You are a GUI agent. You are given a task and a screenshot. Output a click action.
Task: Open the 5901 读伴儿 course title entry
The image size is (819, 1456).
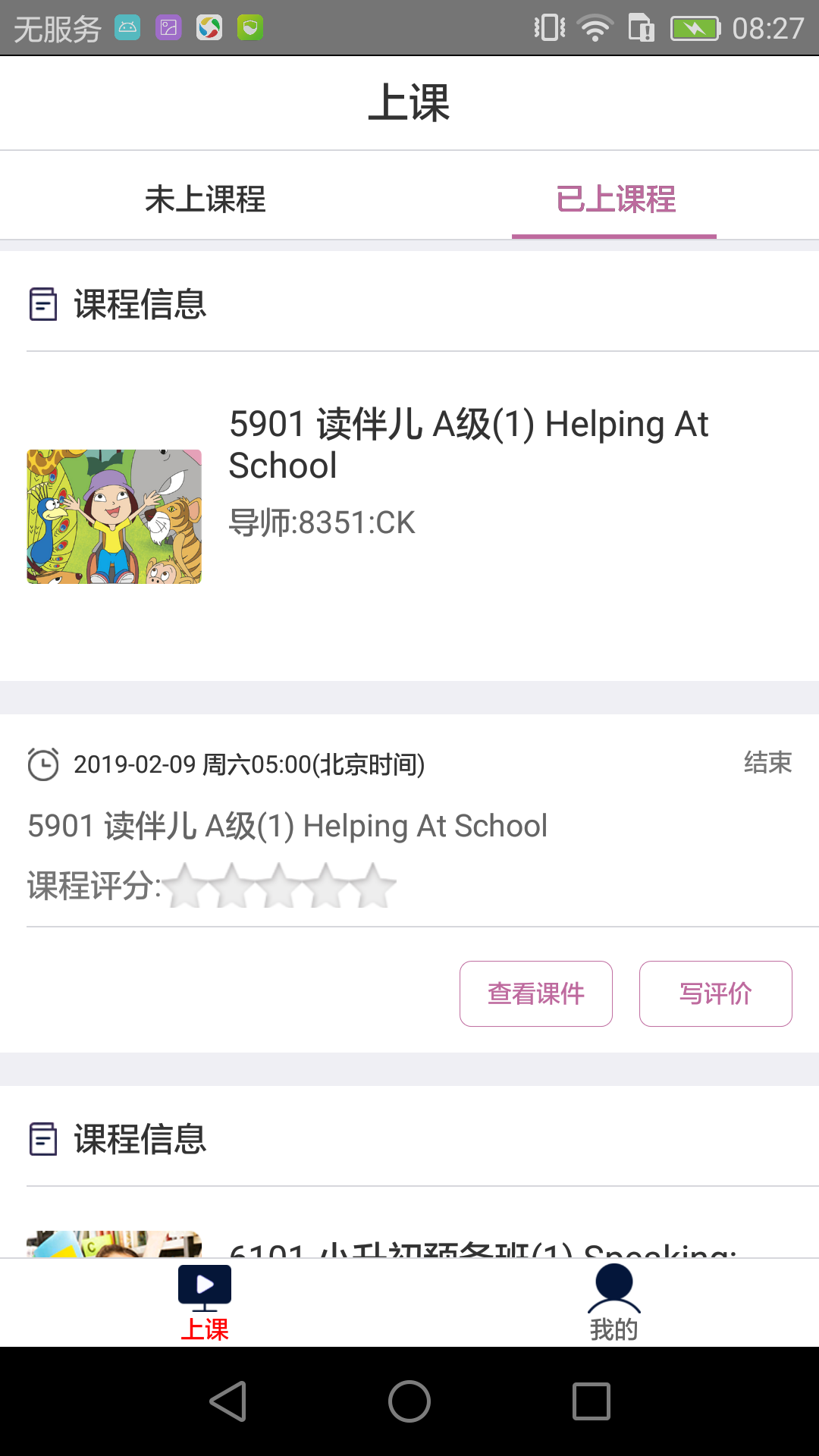[469, 444]
